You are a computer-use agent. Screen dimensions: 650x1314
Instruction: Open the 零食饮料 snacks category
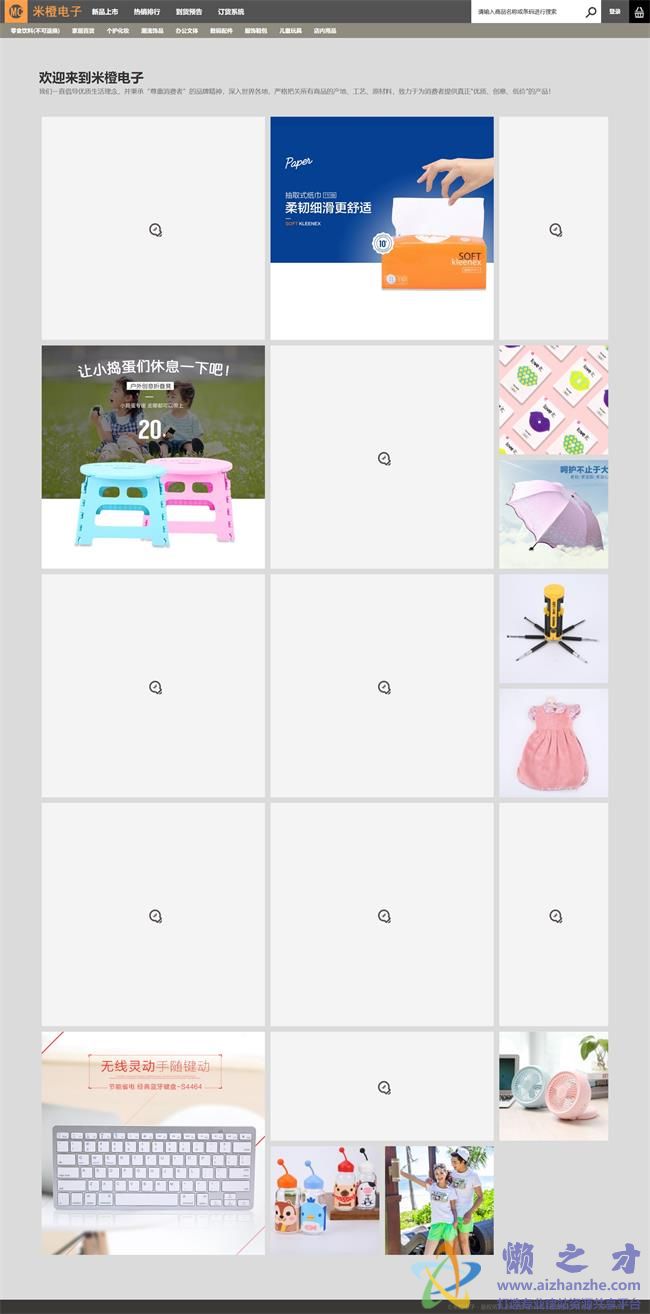click(35, 31)
